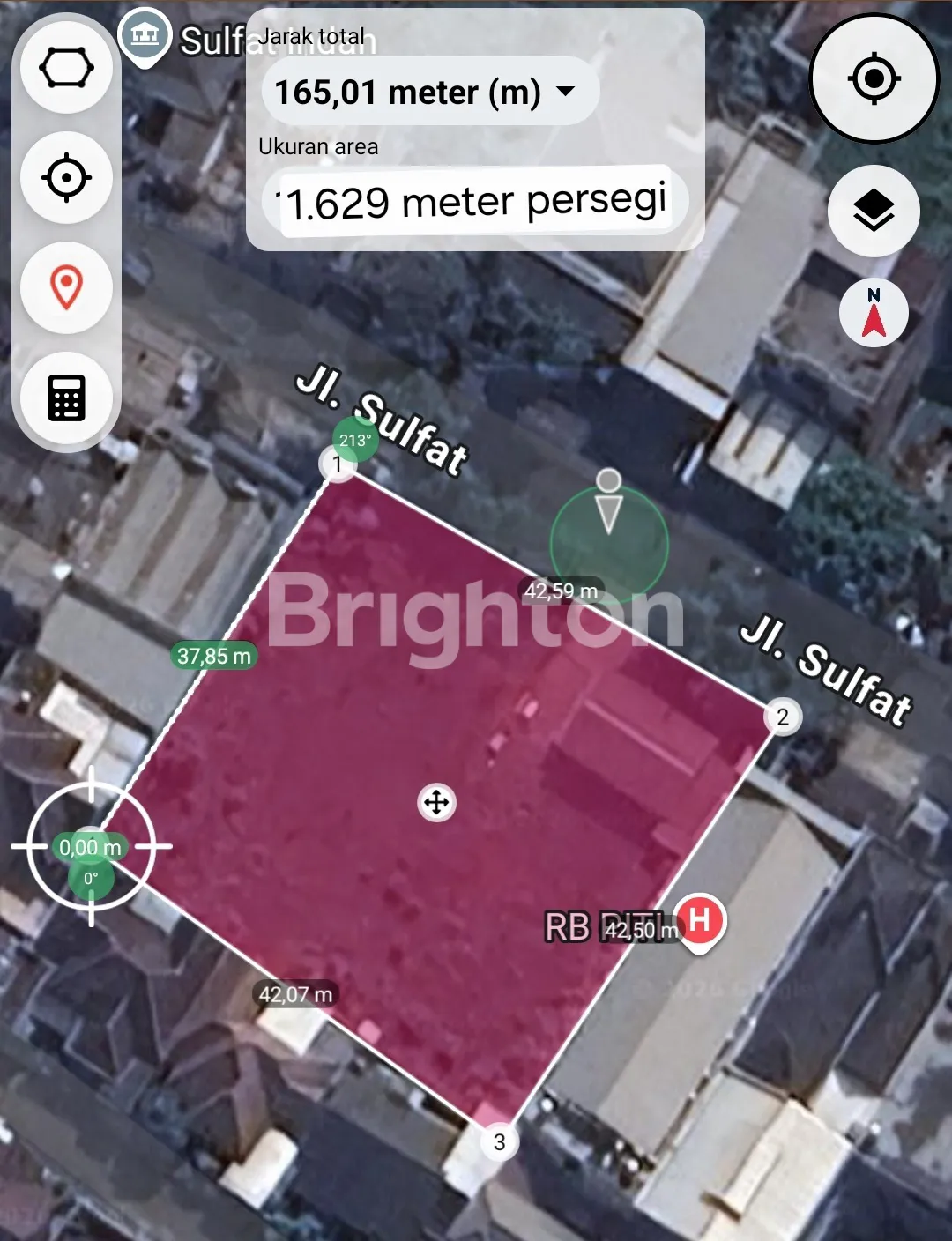Tap the red location pin tool
This screenshot has width=952, height=1241.
pyautogui.click(x=66, y=287)
